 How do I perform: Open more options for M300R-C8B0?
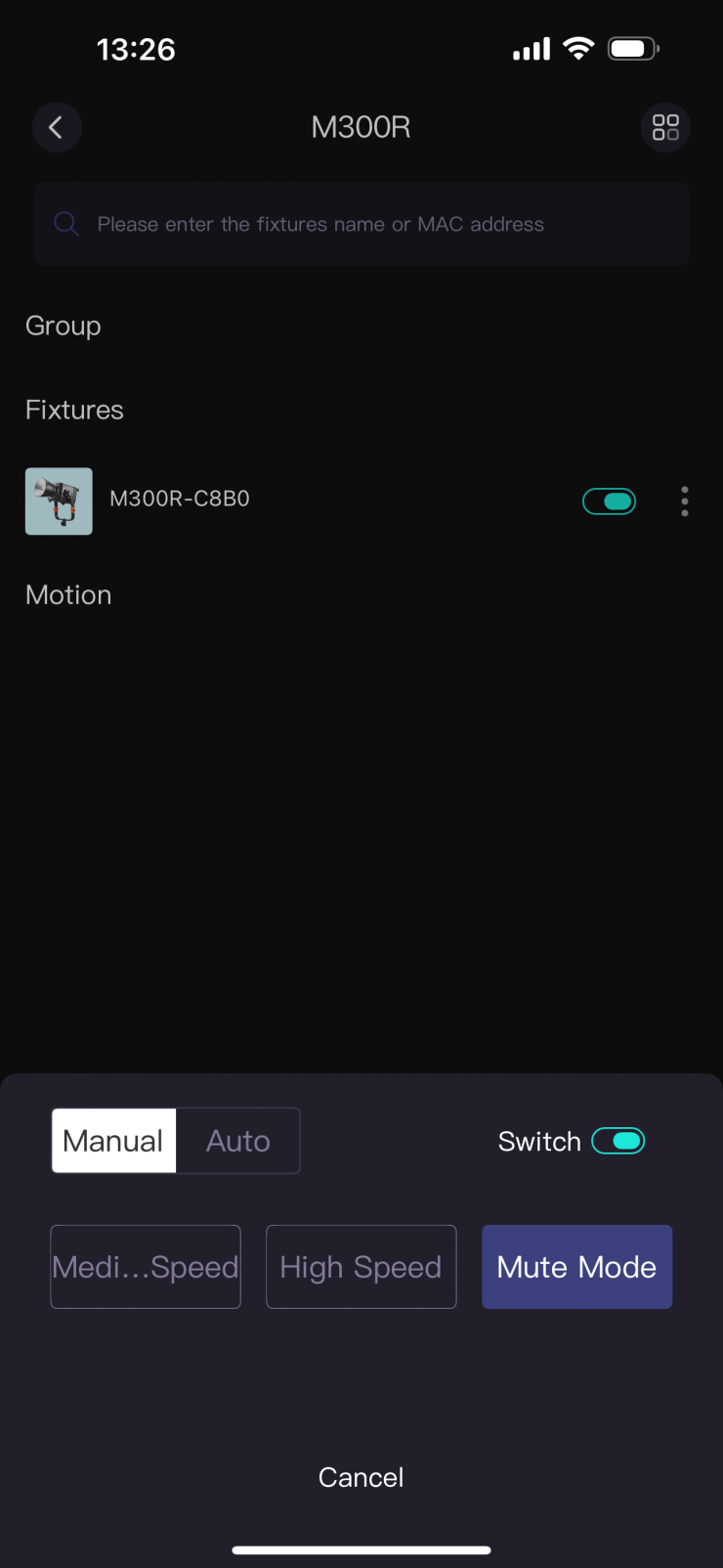(685, 501)
